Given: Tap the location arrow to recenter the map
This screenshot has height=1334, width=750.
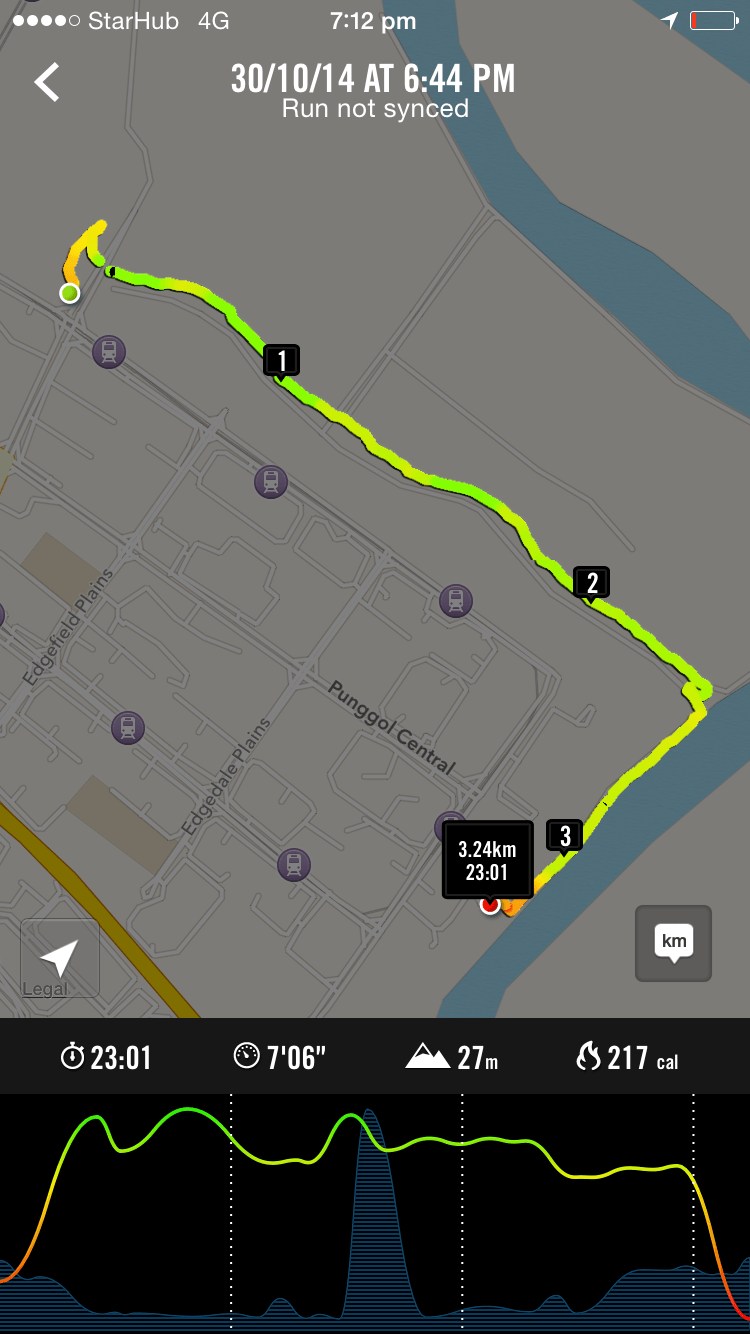Looking at the screenshot, I should pos(59,956).
